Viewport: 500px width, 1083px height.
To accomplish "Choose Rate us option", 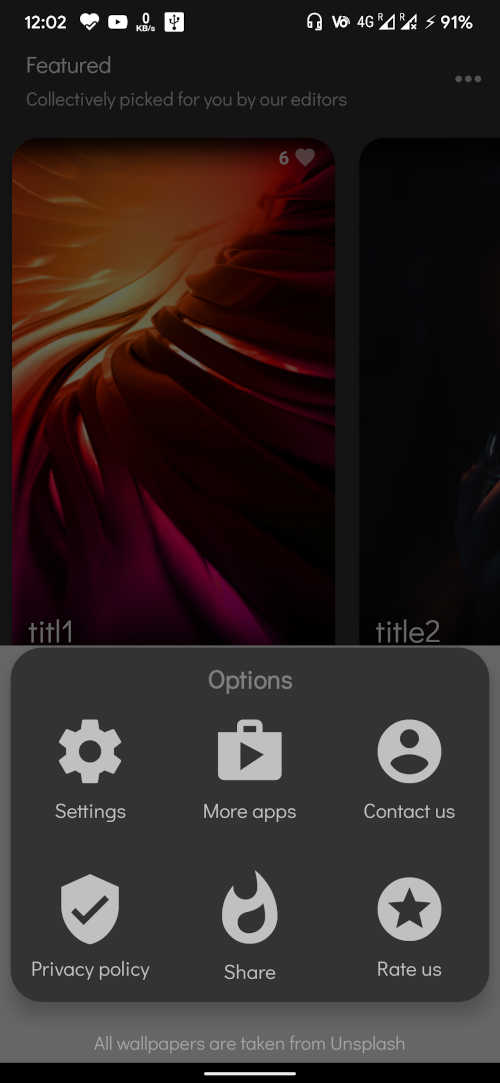I will 409,928.
